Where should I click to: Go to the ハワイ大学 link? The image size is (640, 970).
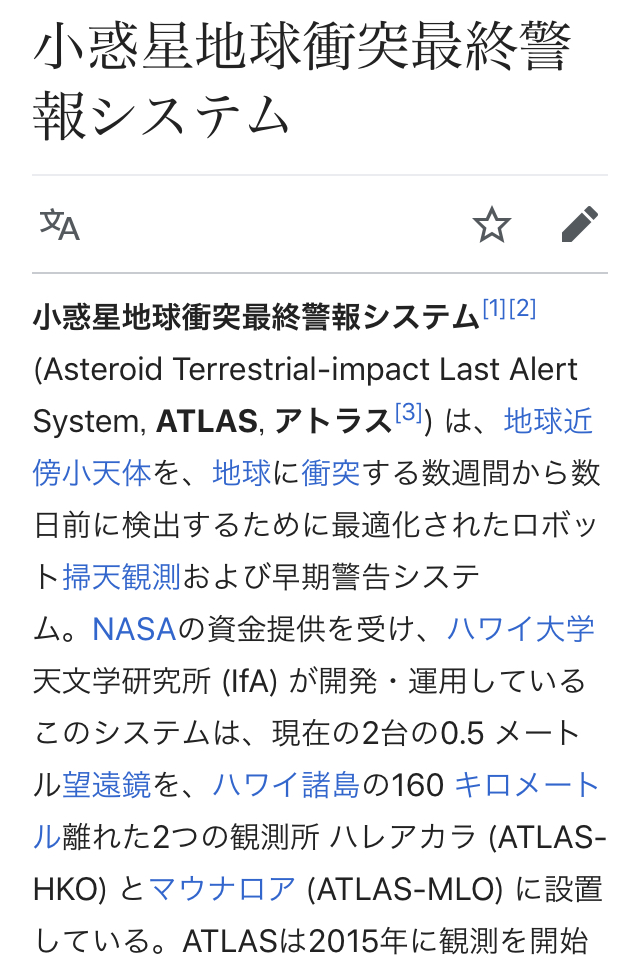pos(521,629)
